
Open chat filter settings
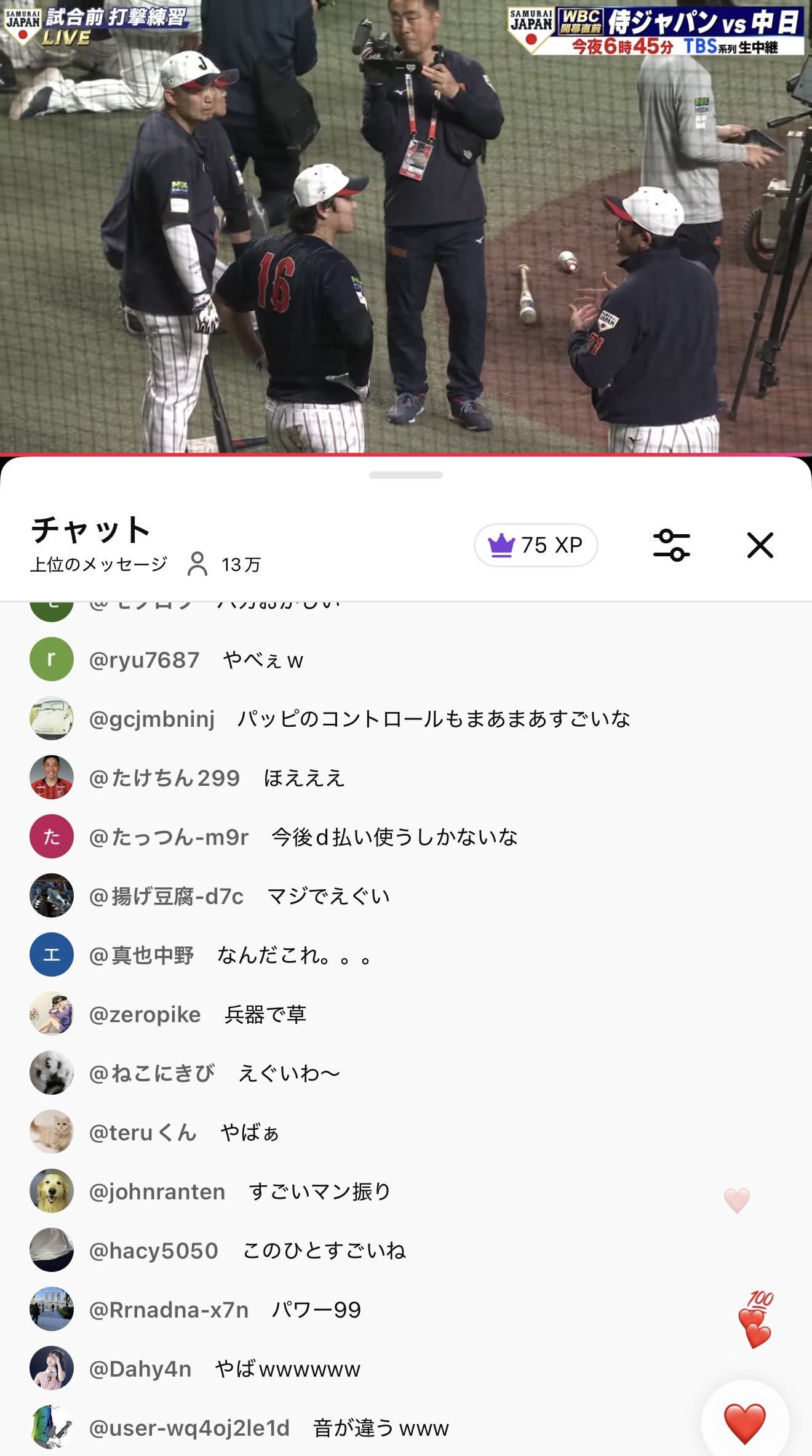(x=671, y=545)
